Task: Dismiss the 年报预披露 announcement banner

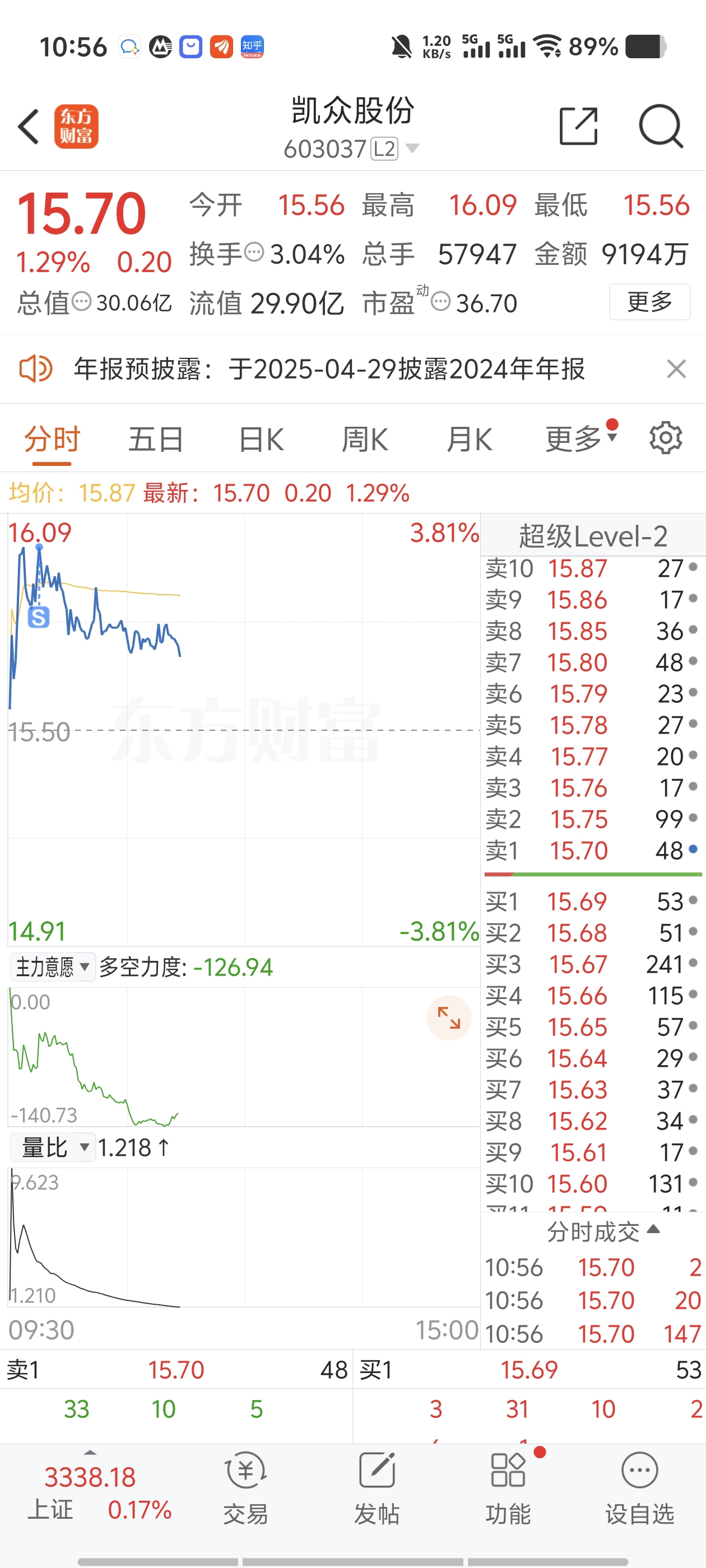Action: tap(676, 369)
